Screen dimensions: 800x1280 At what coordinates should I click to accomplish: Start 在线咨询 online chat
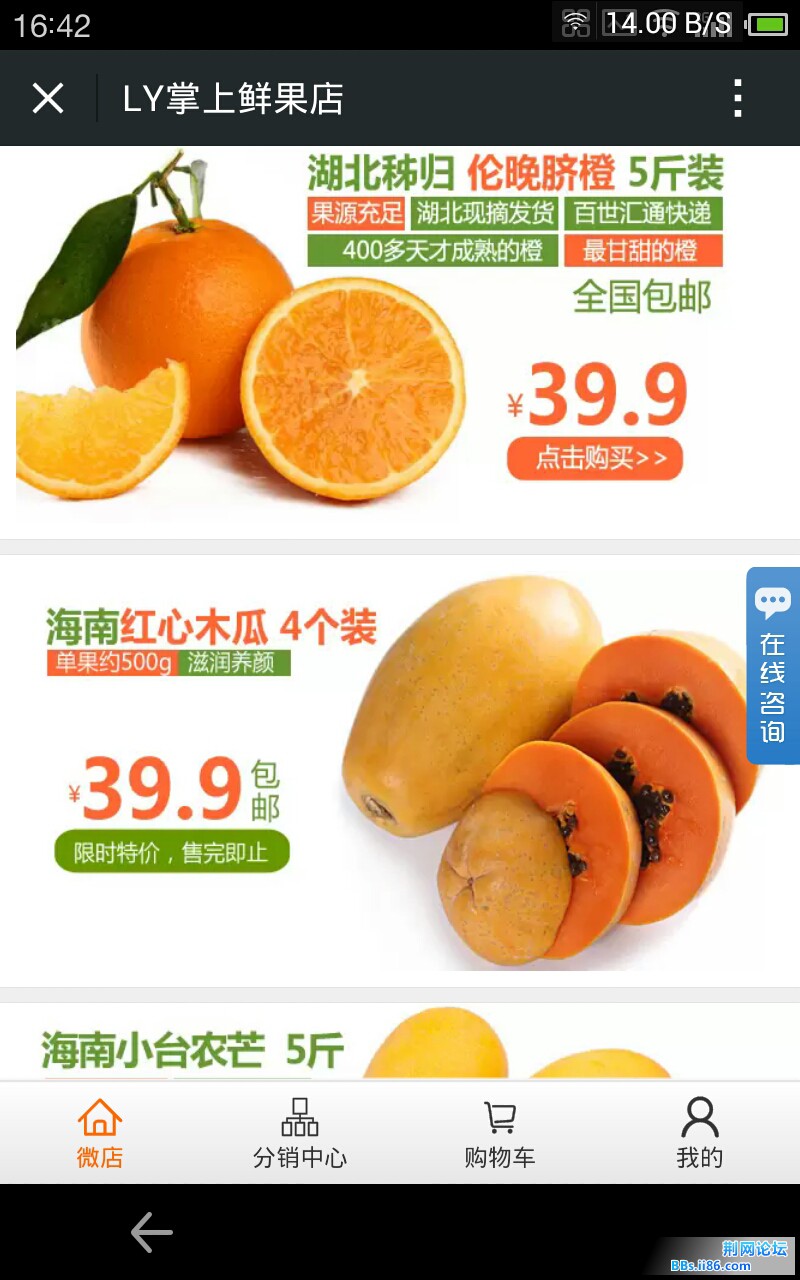point(772,666)
